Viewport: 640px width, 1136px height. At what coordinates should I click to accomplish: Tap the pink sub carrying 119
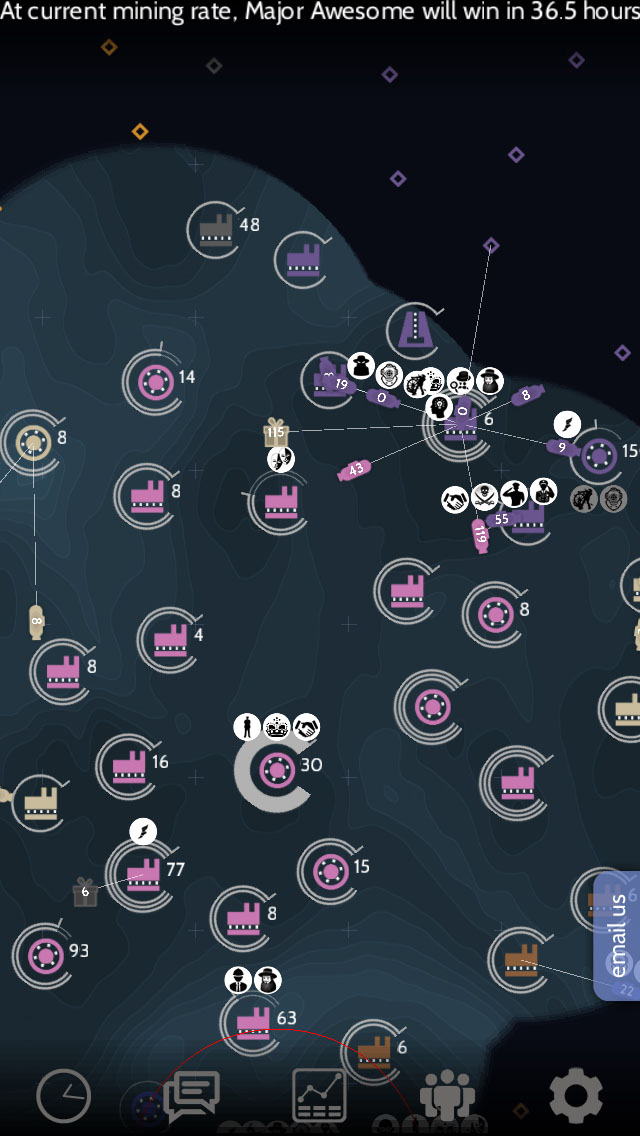[481, 534]
